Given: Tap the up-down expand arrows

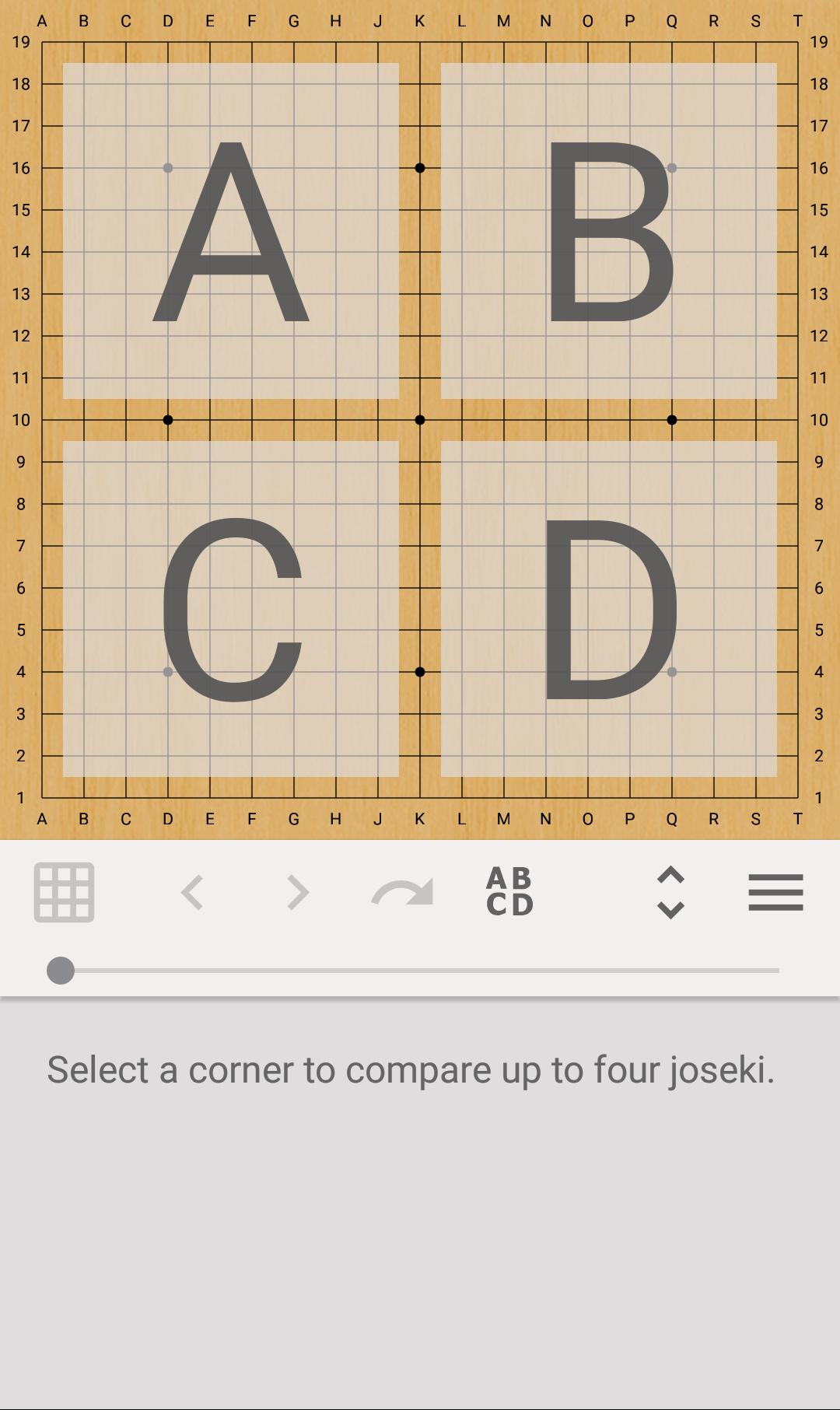Looking at the screenshot, I should 670,892.
